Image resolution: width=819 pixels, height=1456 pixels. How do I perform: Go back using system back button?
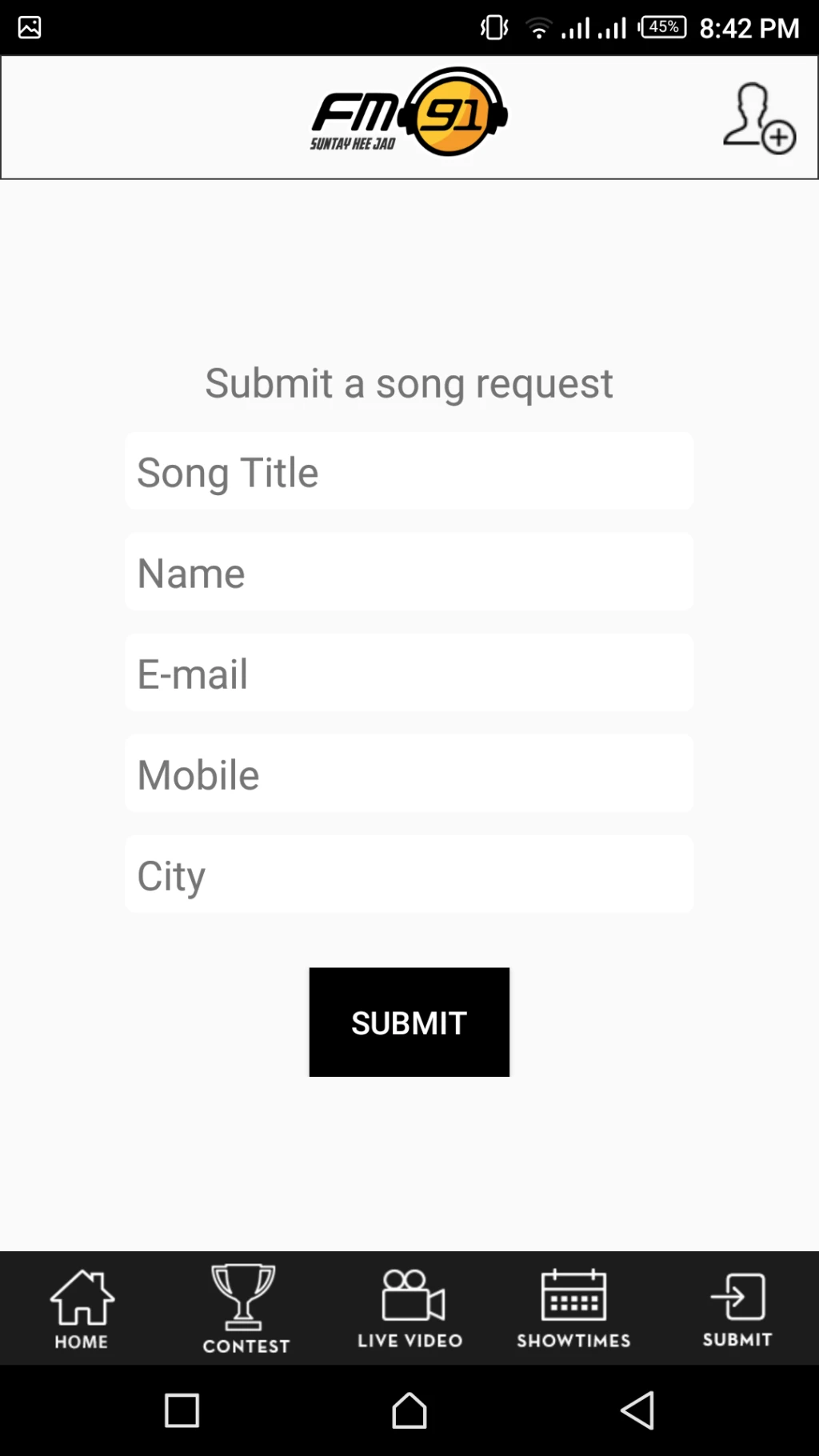[637, 1410]
